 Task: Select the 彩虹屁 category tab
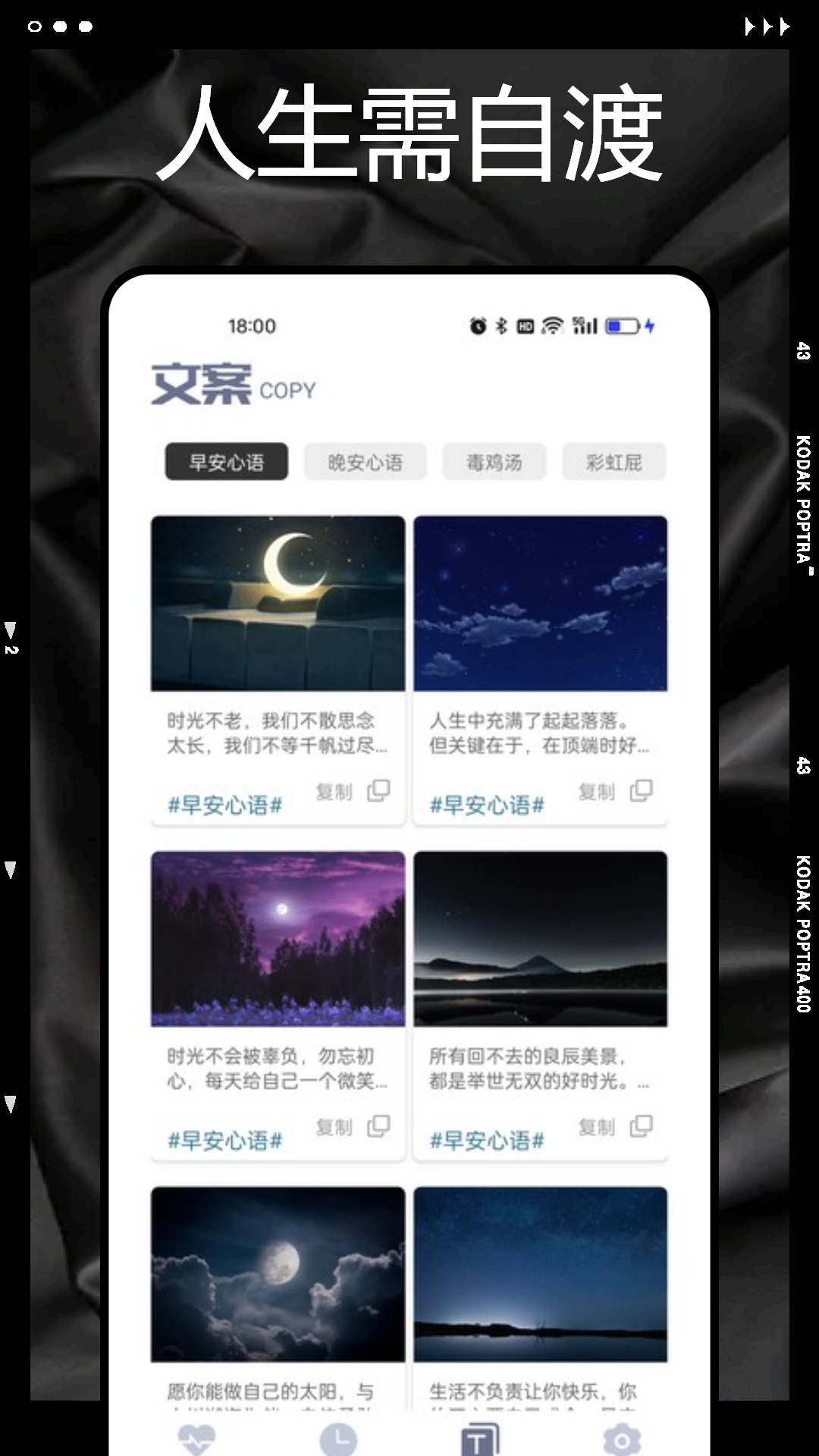click(614, 462)
